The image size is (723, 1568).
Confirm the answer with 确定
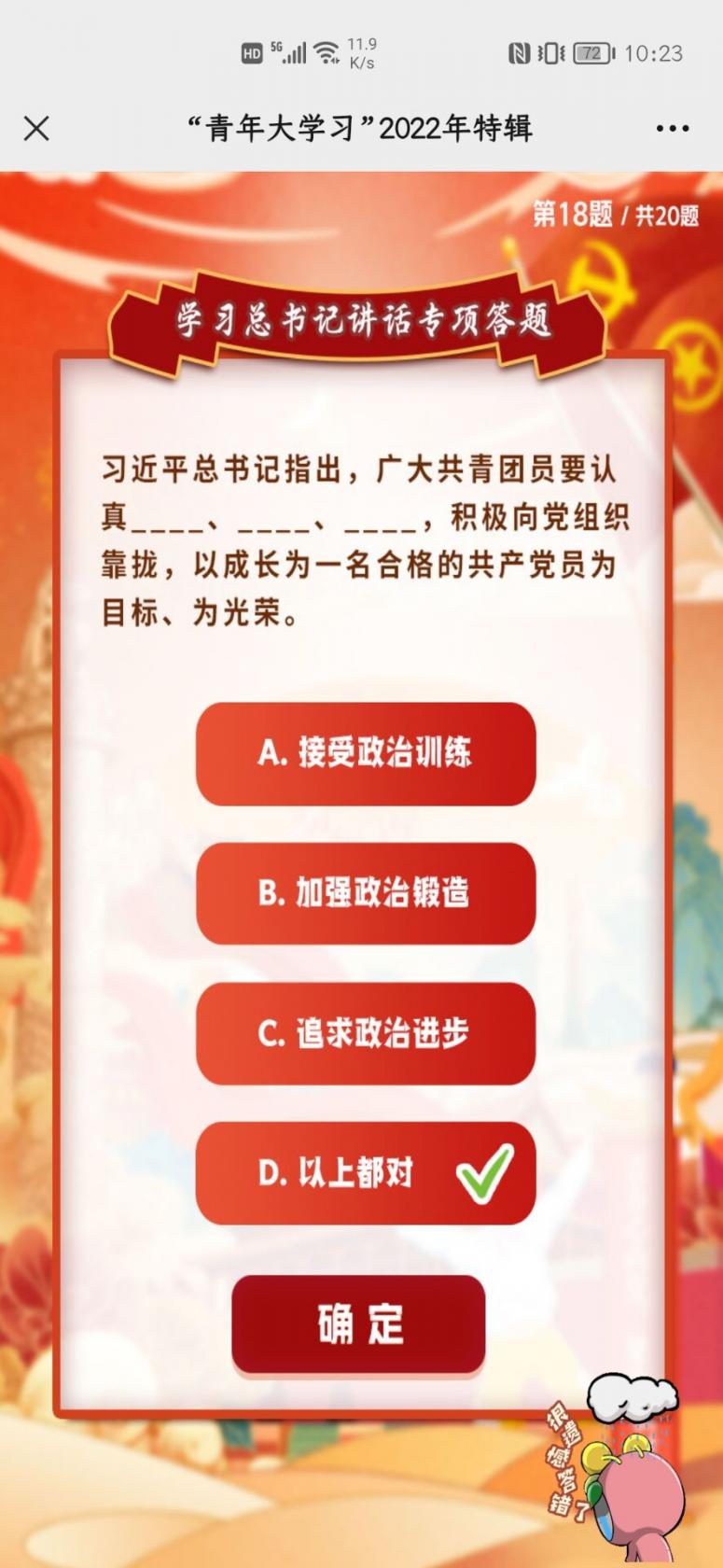[358, 1324]
